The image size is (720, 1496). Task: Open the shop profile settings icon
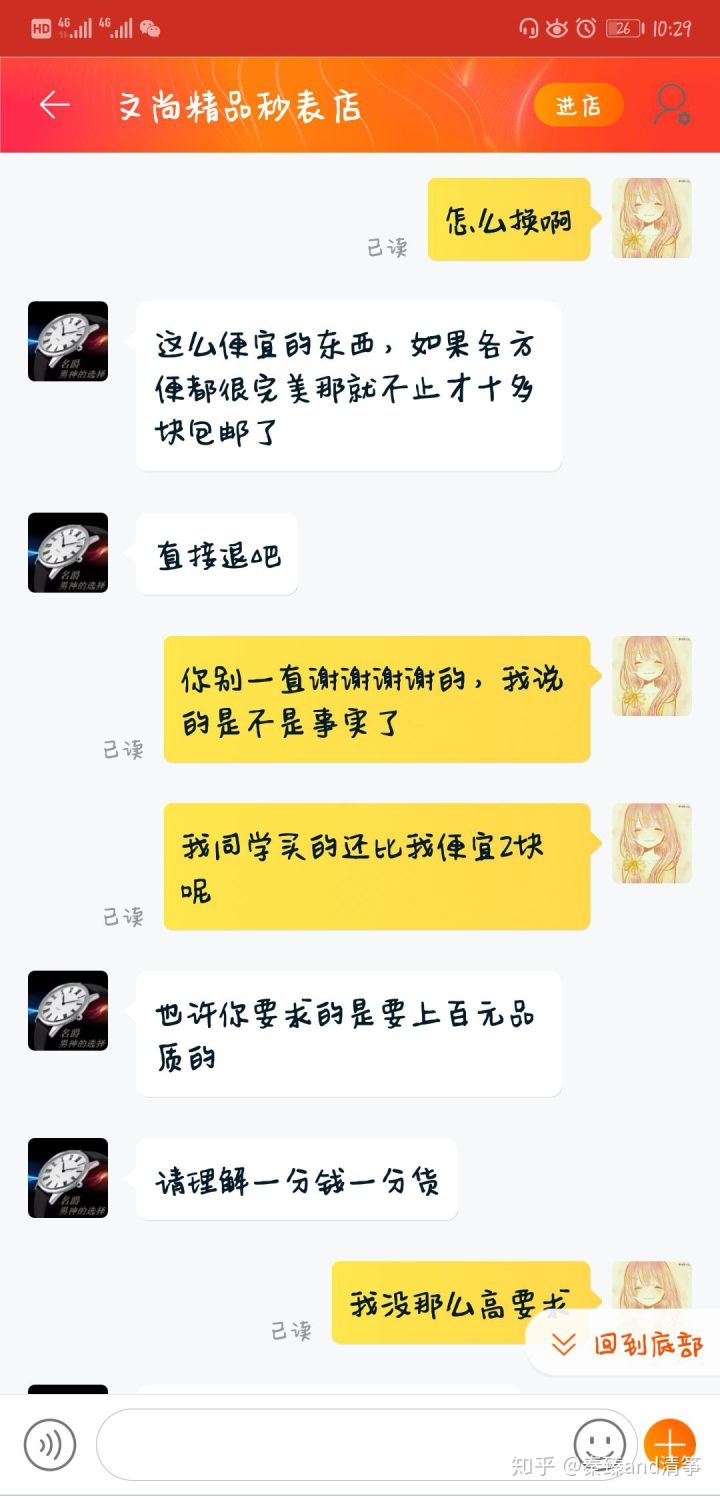[671, 104]
